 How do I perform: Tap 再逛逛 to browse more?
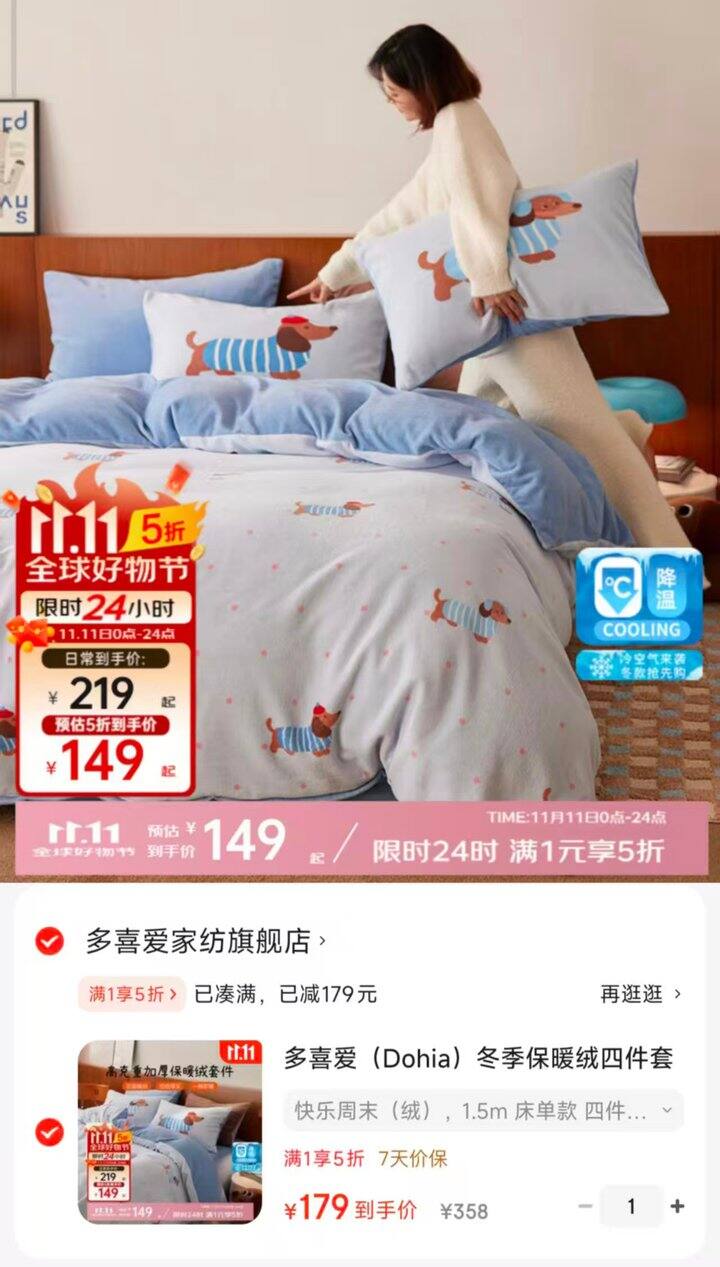[x=641, y=994]
